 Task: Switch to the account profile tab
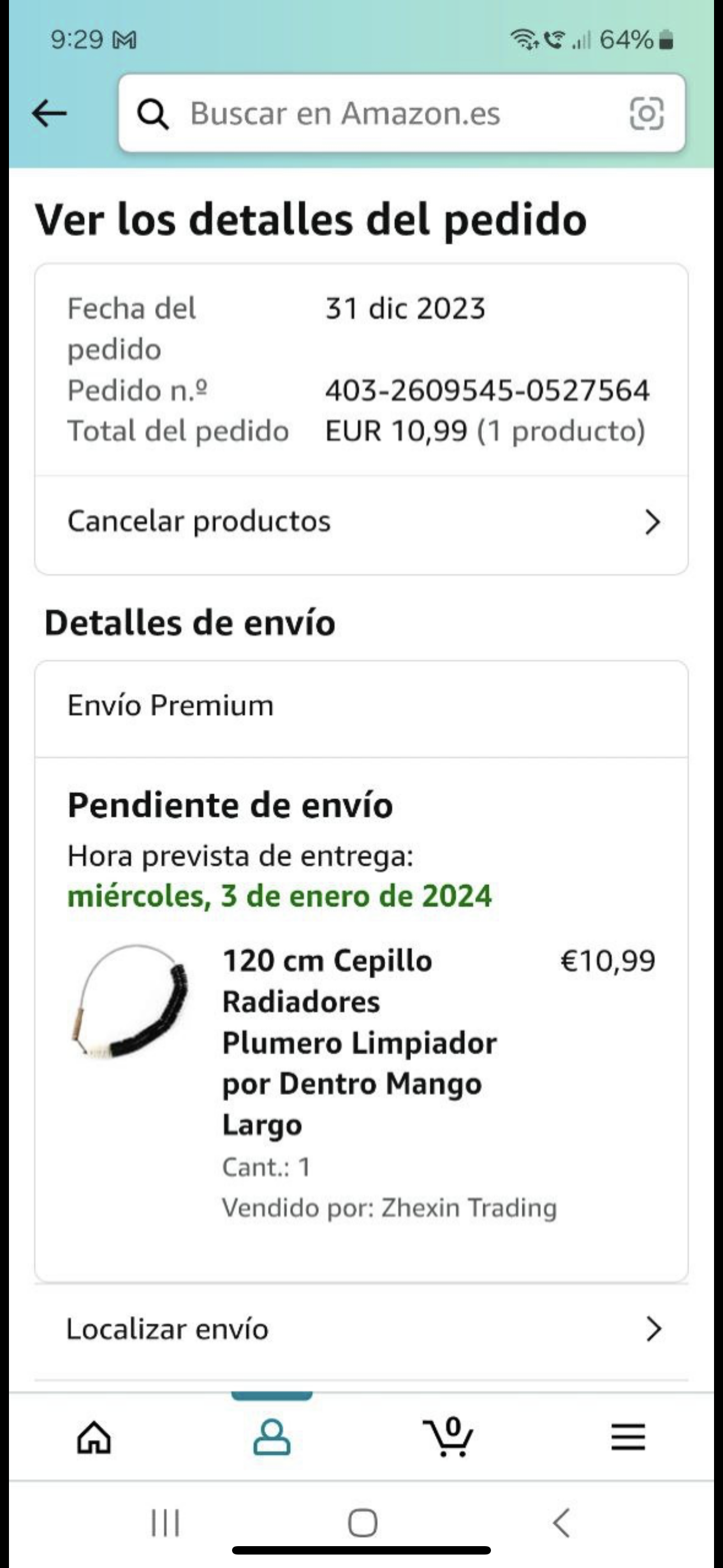[x=271, y=1438]
